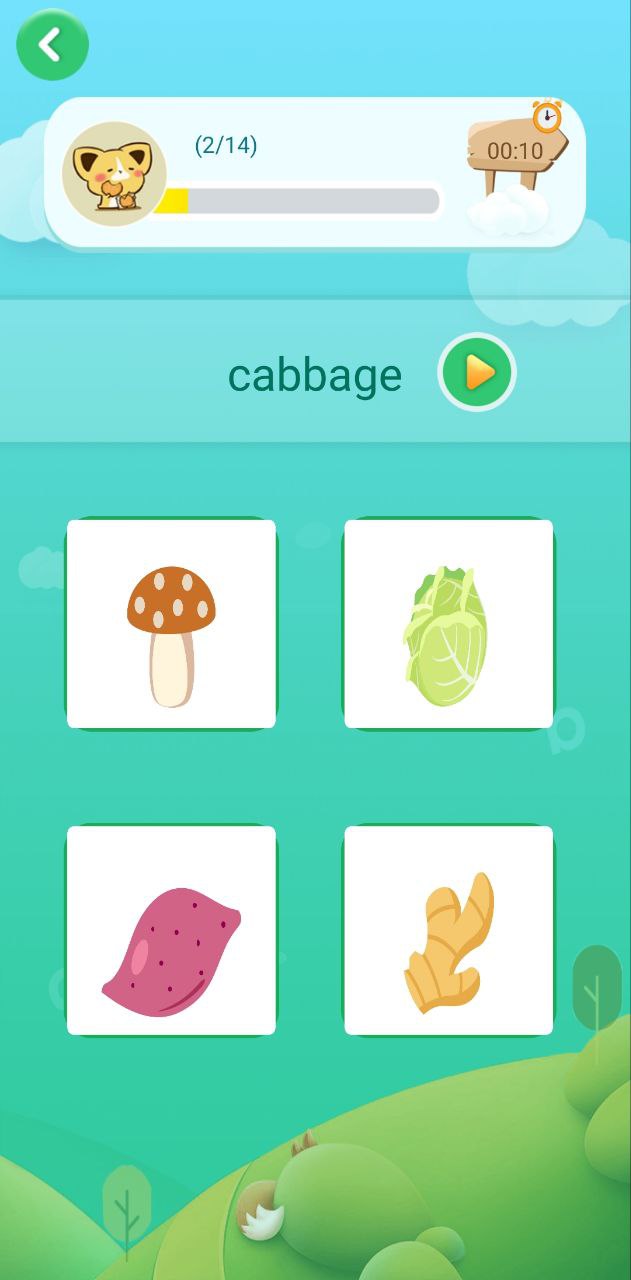Go back using the green arrow

52,45
